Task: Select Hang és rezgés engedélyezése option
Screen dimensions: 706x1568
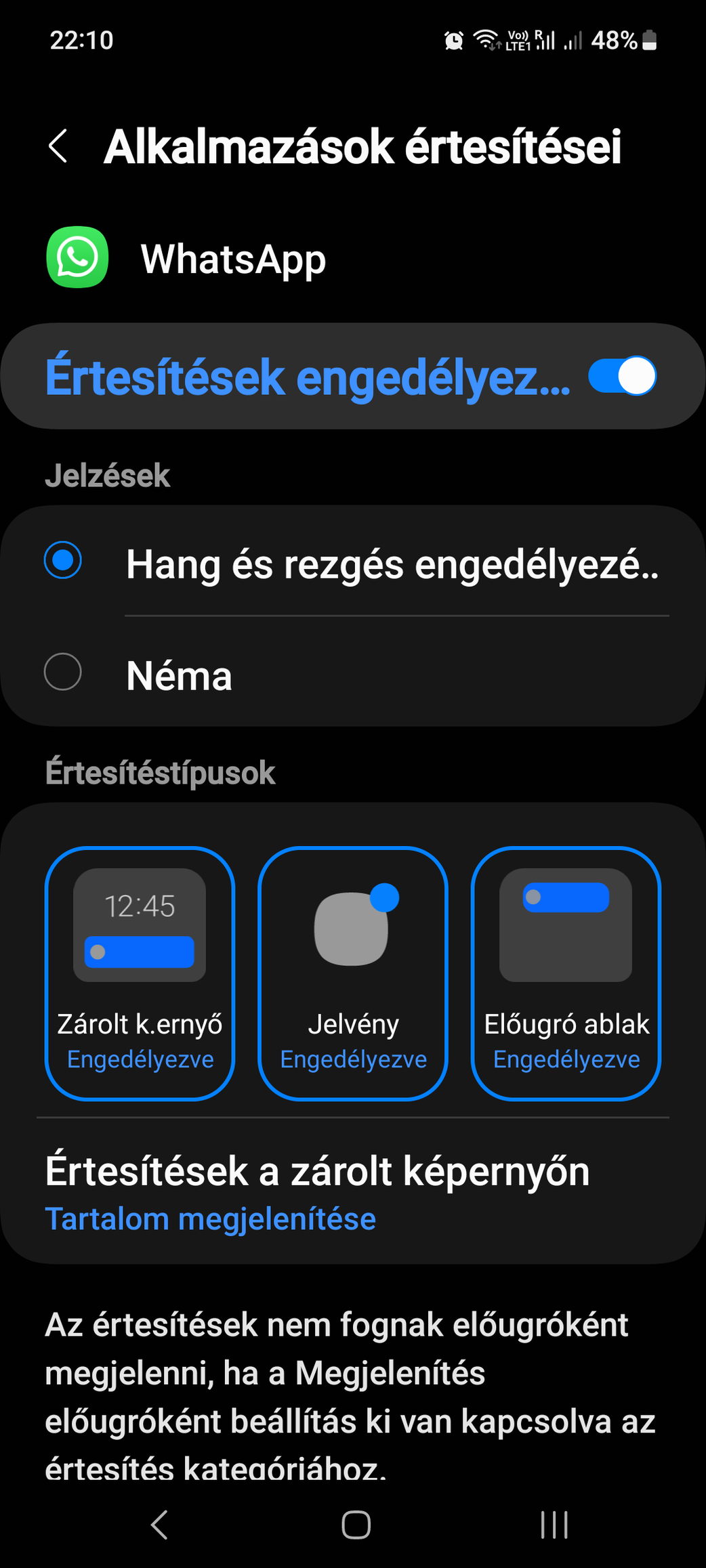Action: (353, 561)
